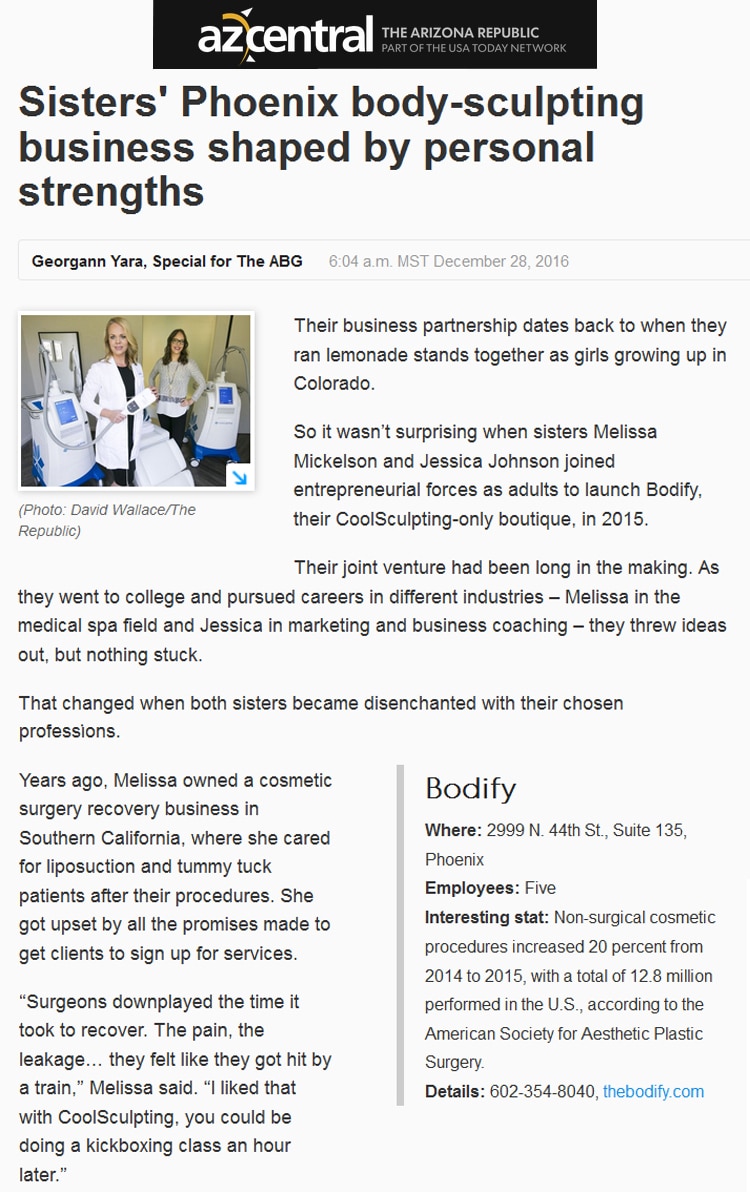The height and width of the screenshot is (1192, 750).
Task: Open the thebodify.com link
Action: click(x=653, y=1091)
